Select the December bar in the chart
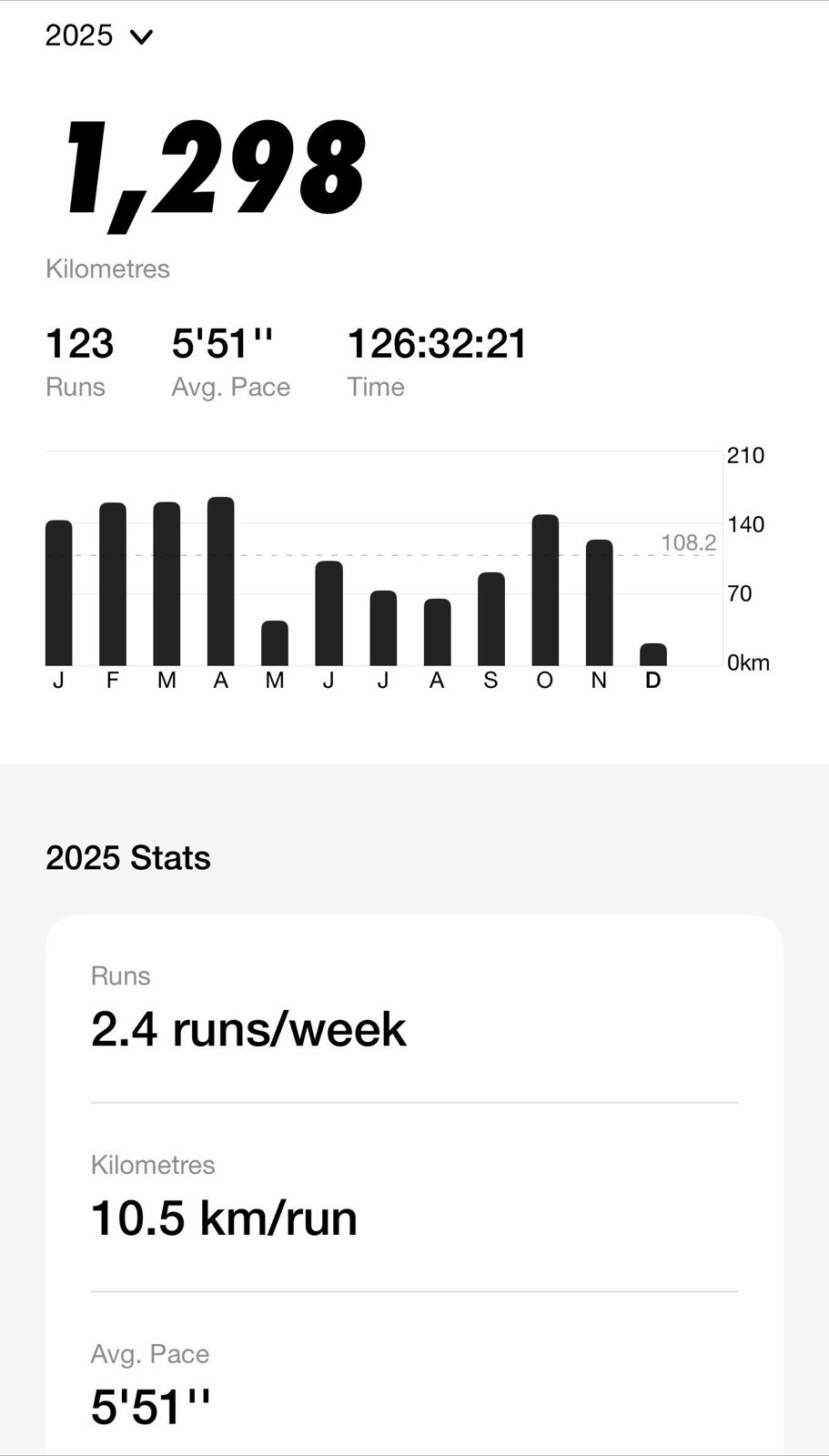Viewport: 829px width, 1456px height. pos(652,654)
